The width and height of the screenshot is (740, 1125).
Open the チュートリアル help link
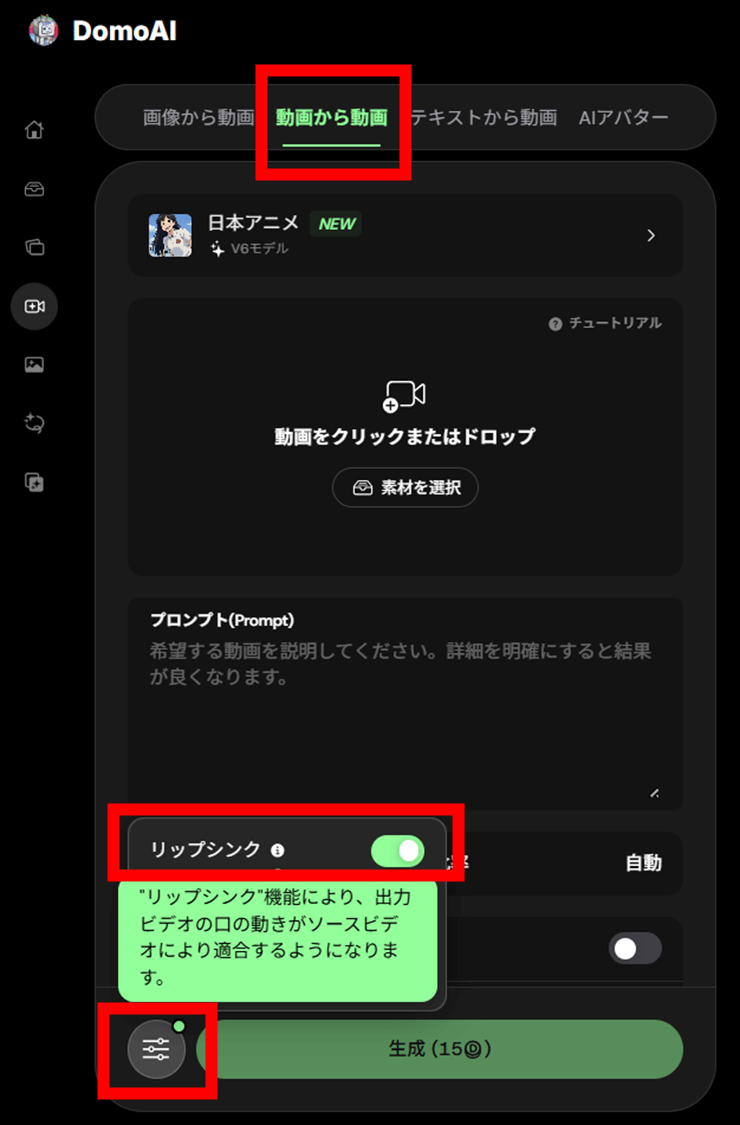[605, 324]
